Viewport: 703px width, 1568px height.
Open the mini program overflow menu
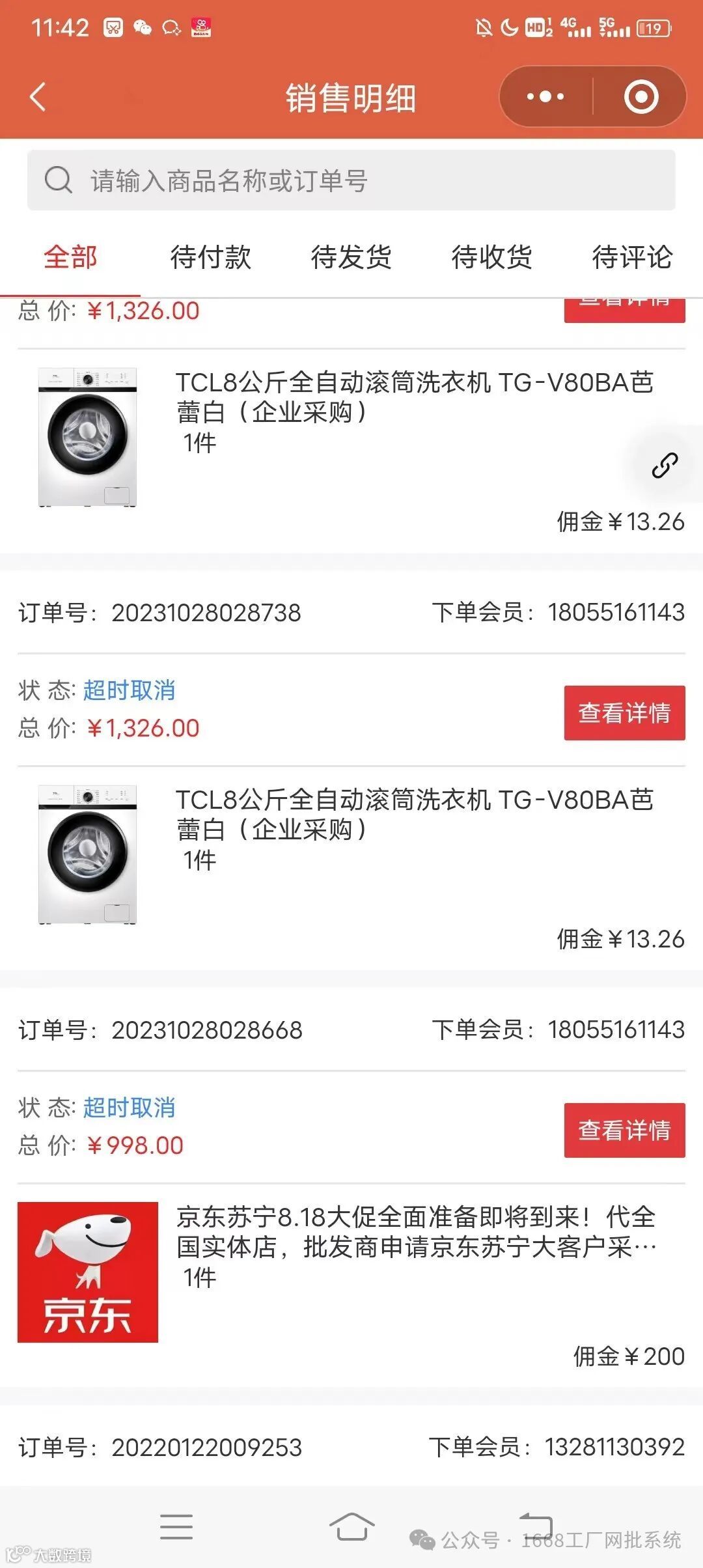(x=545, y=97)
